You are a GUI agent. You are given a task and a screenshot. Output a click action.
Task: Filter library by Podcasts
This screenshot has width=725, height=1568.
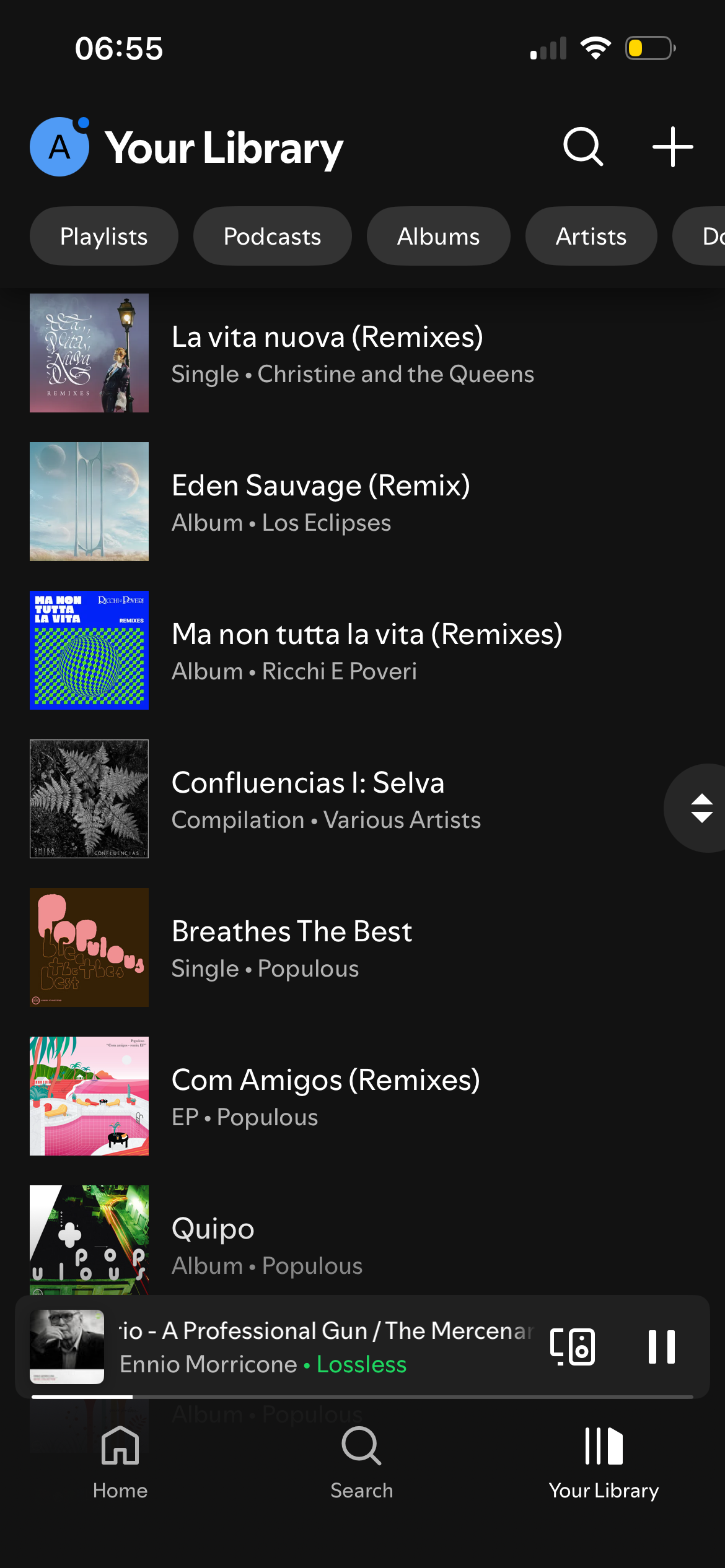[x=272, y=237]
